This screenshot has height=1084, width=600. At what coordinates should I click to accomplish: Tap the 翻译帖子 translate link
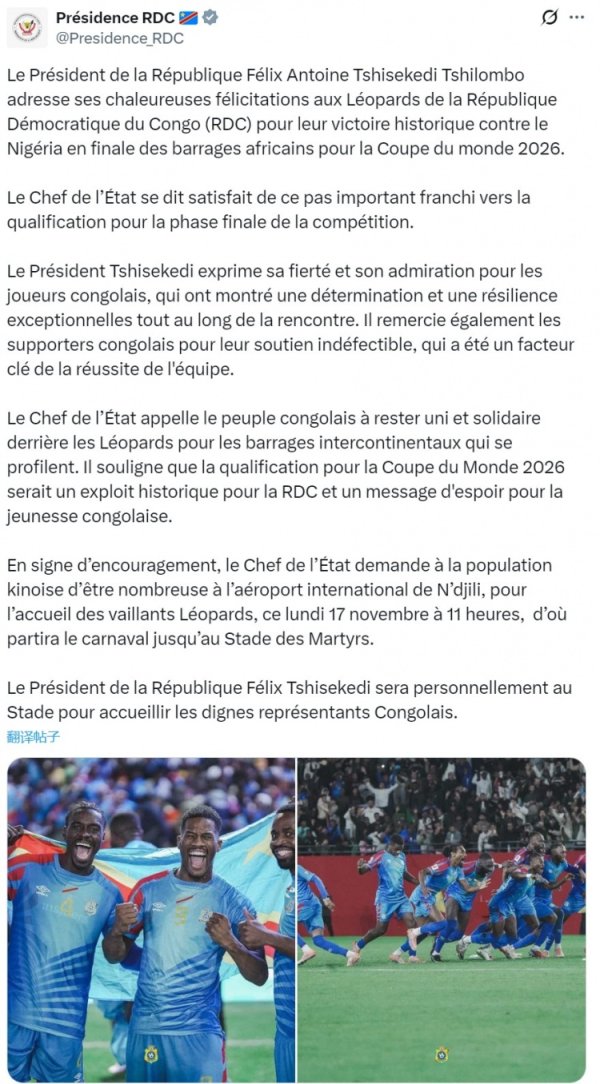click(x=33, y=737)
